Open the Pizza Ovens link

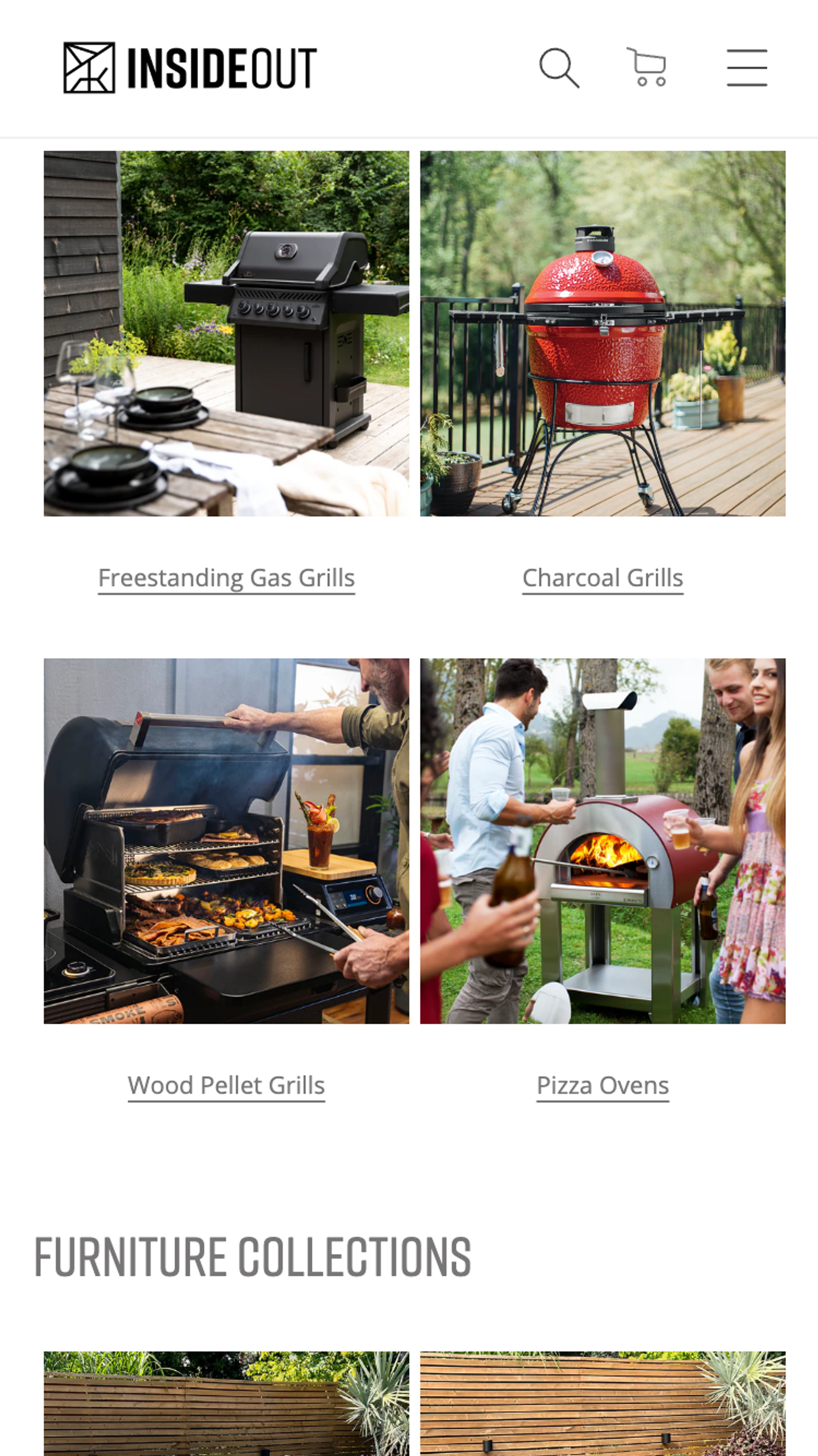[602, 1085]
